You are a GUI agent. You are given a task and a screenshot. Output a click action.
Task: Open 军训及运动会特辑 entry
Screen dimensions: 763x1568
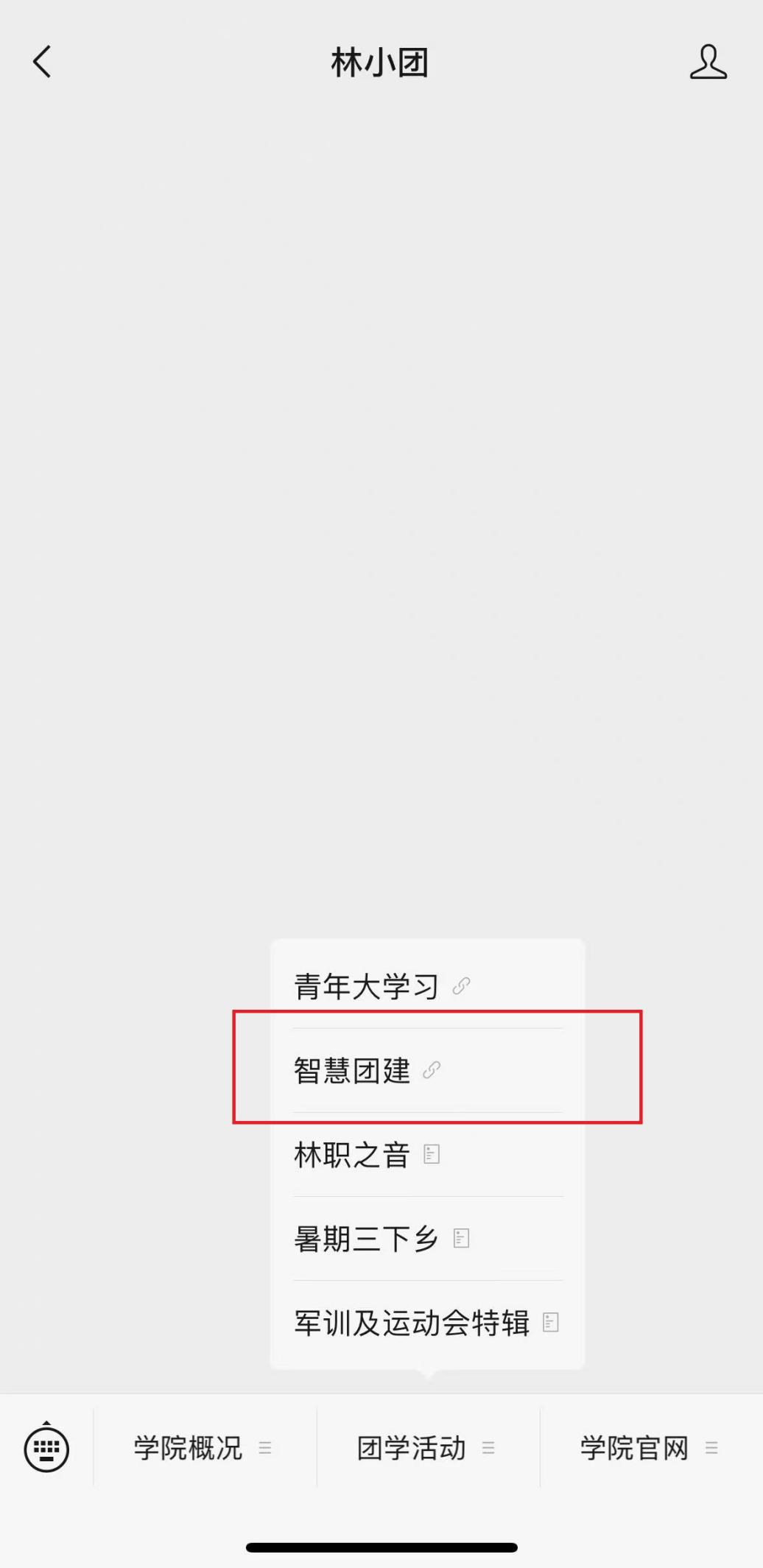426,1323
